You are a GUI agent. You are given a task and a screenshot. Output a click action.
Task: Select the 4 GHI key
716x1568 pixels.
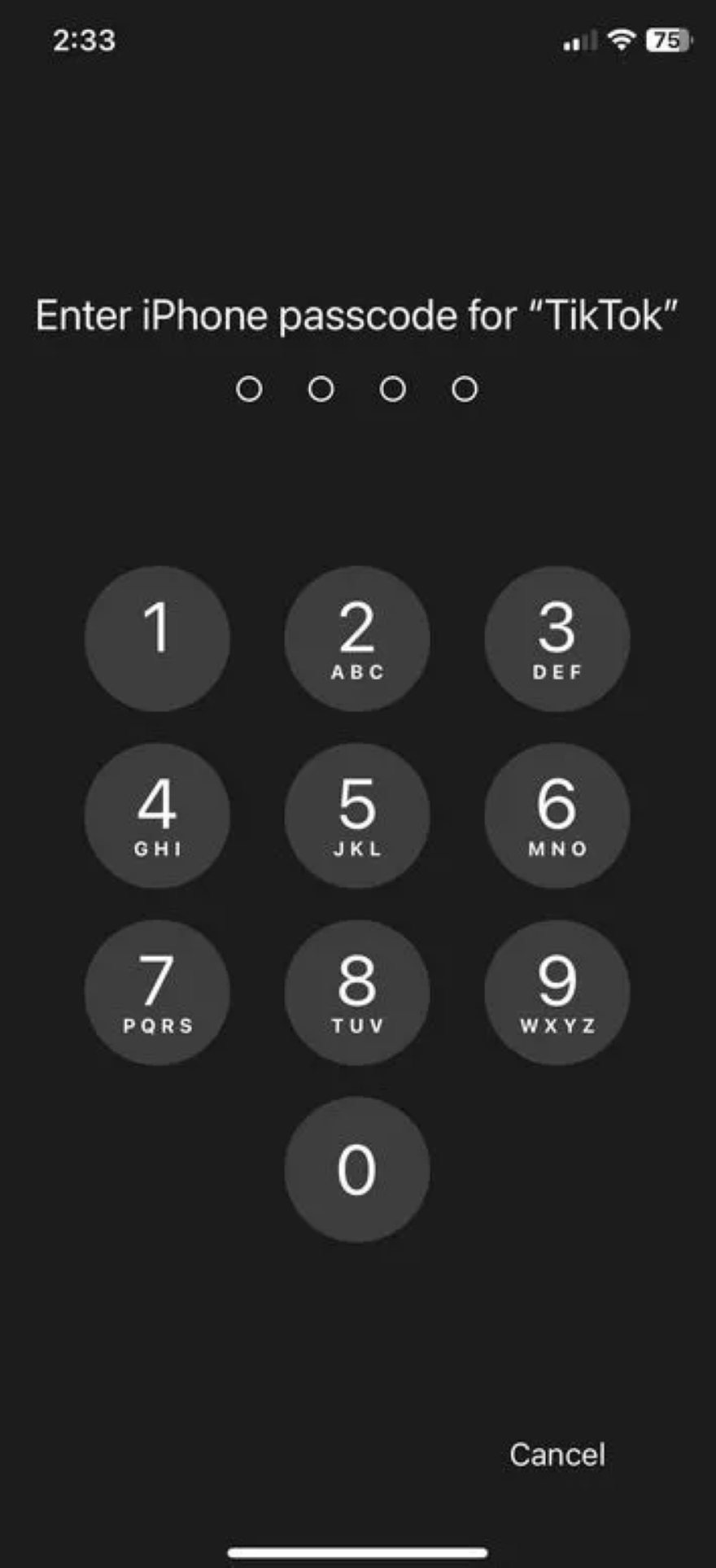tap(159, 815)
